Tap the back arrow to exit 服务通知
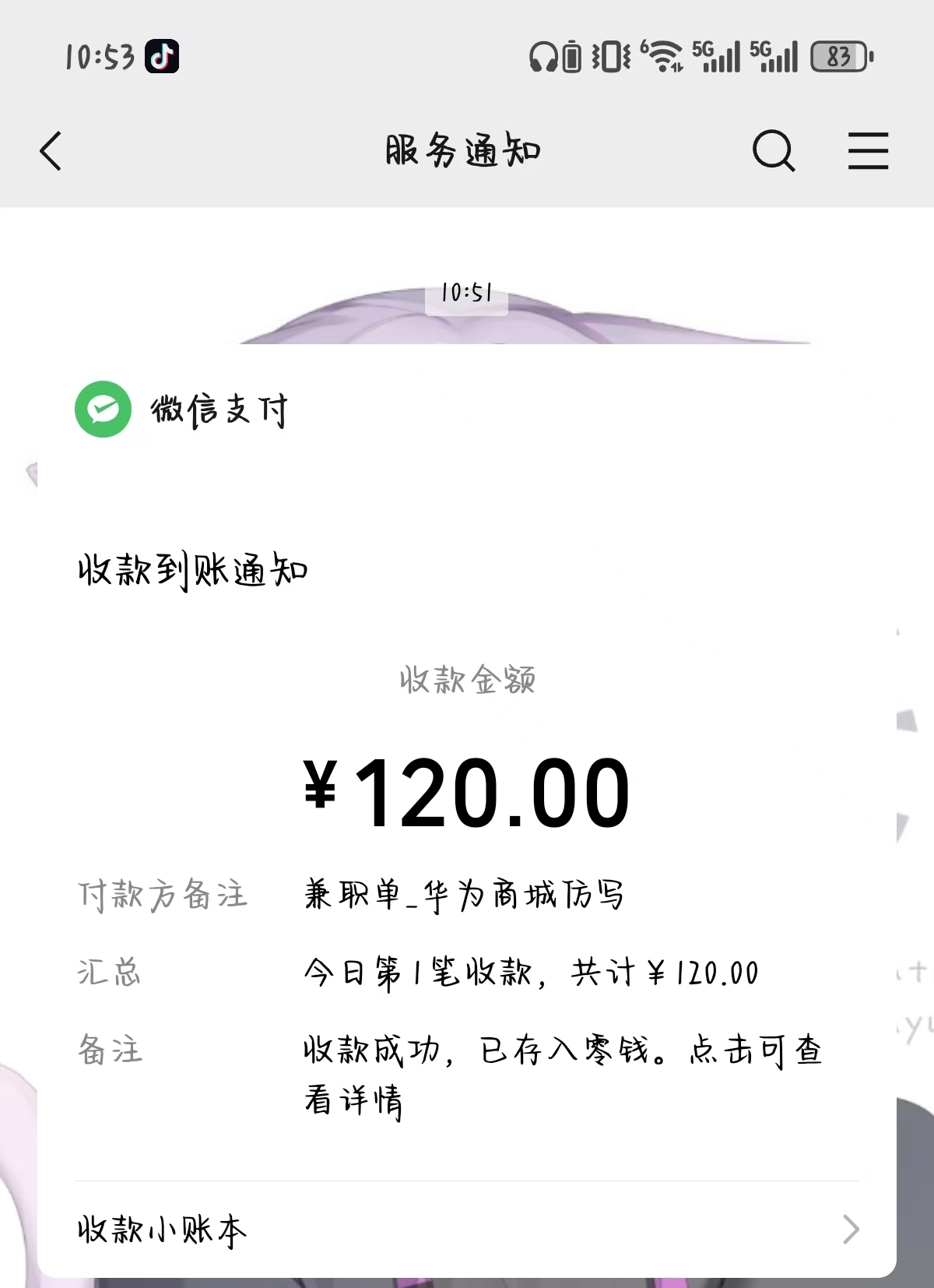This screenshot has width=934, height=1288. point(50,151)
